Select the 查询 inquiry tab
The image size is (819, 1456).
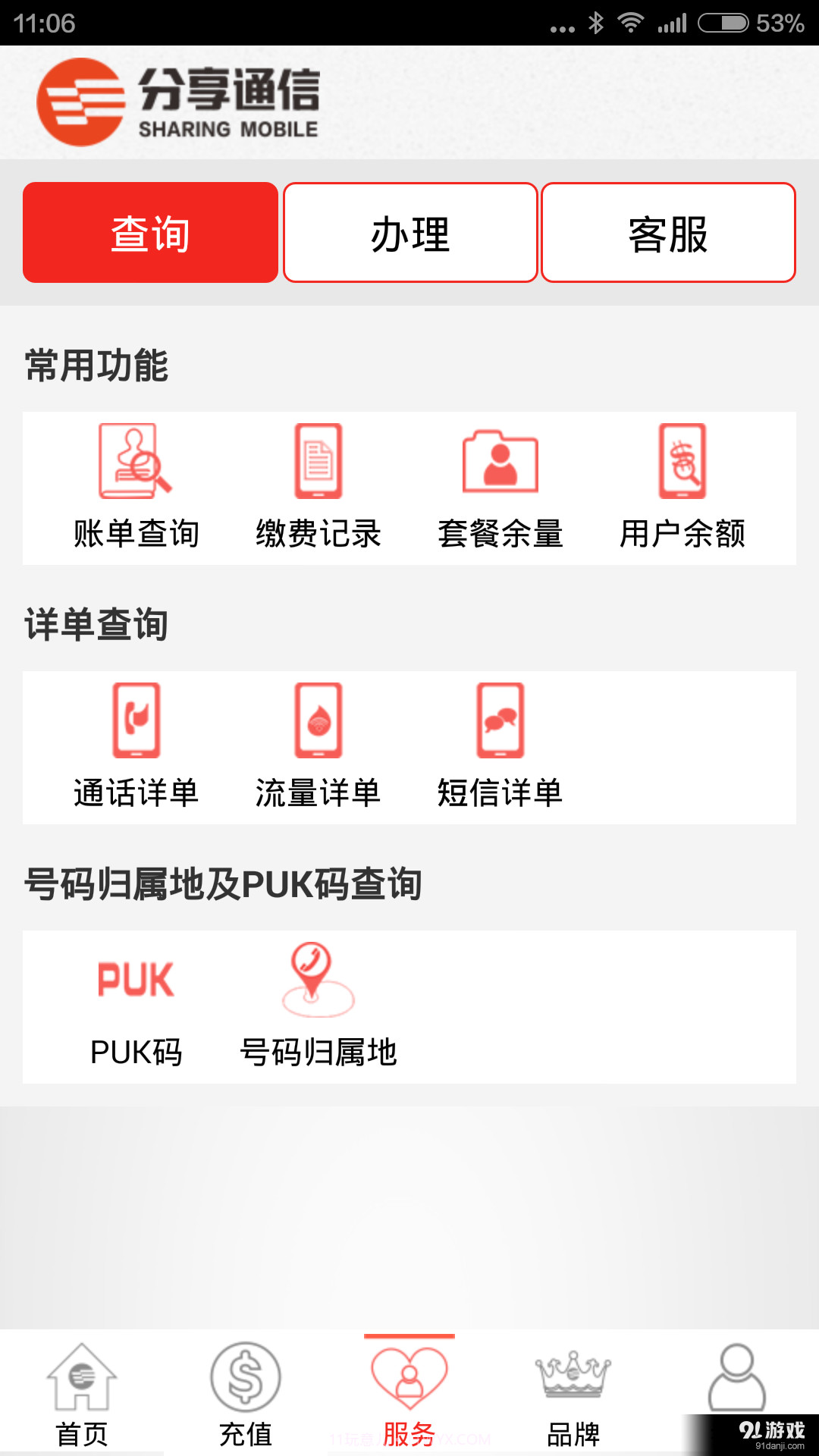click(x=149, y=233)
